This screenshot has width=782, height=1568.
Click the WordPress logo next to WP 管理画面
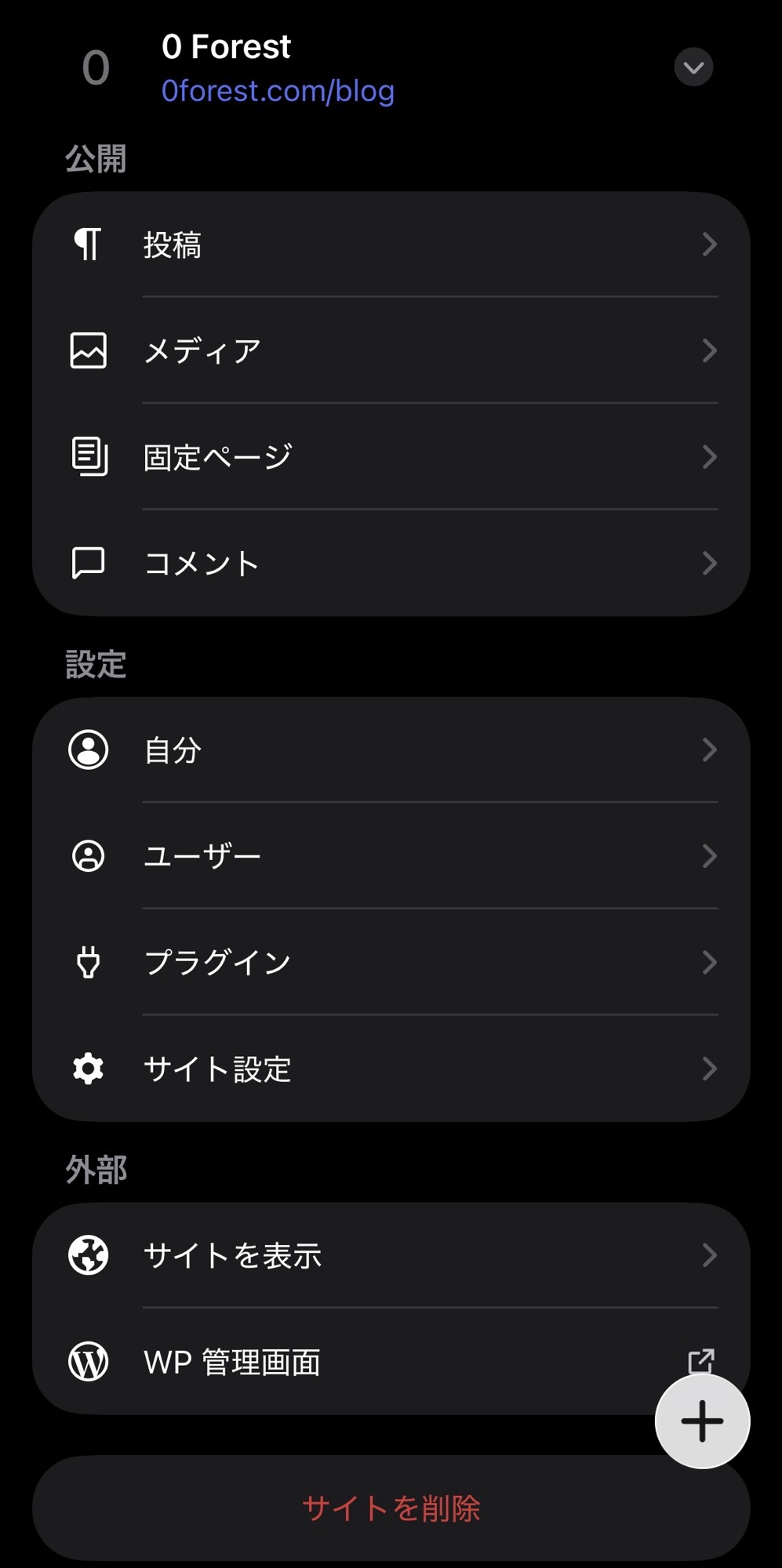tap(87, 1362)
